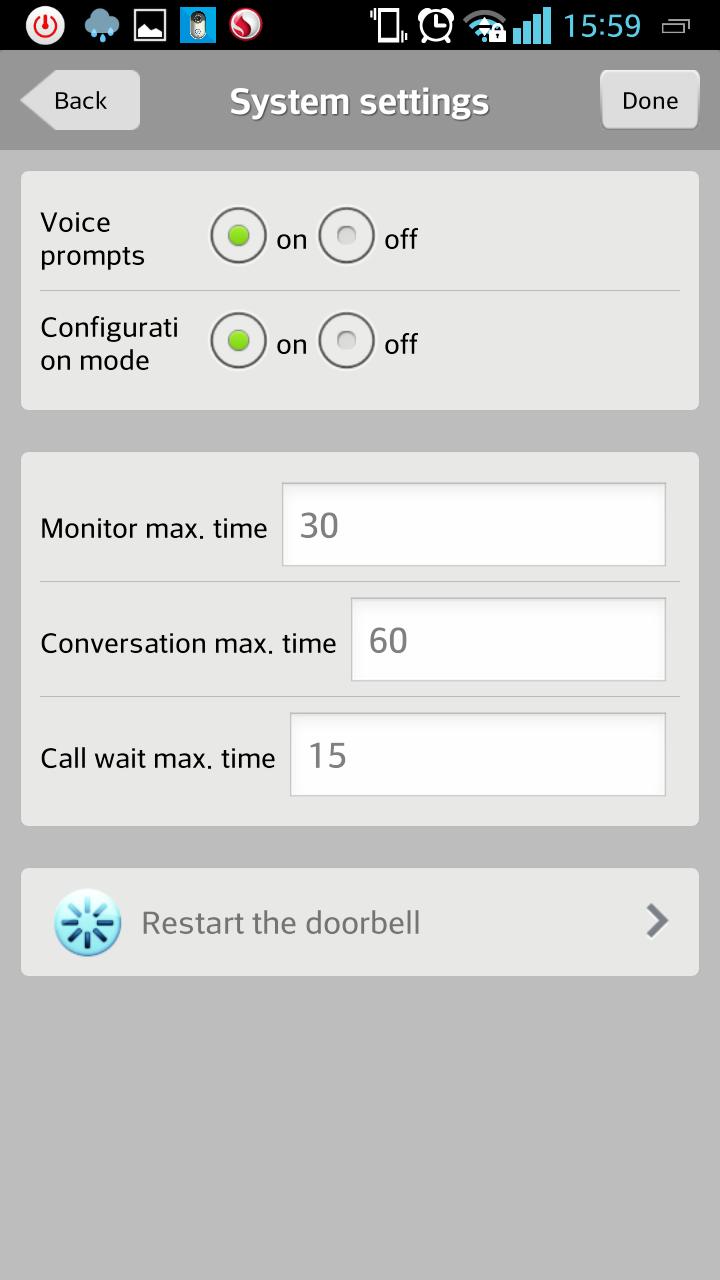Disable Configuration mode
Image resolution: width=720 pixels, height=1280 pixels.
[x=346, y=341]
